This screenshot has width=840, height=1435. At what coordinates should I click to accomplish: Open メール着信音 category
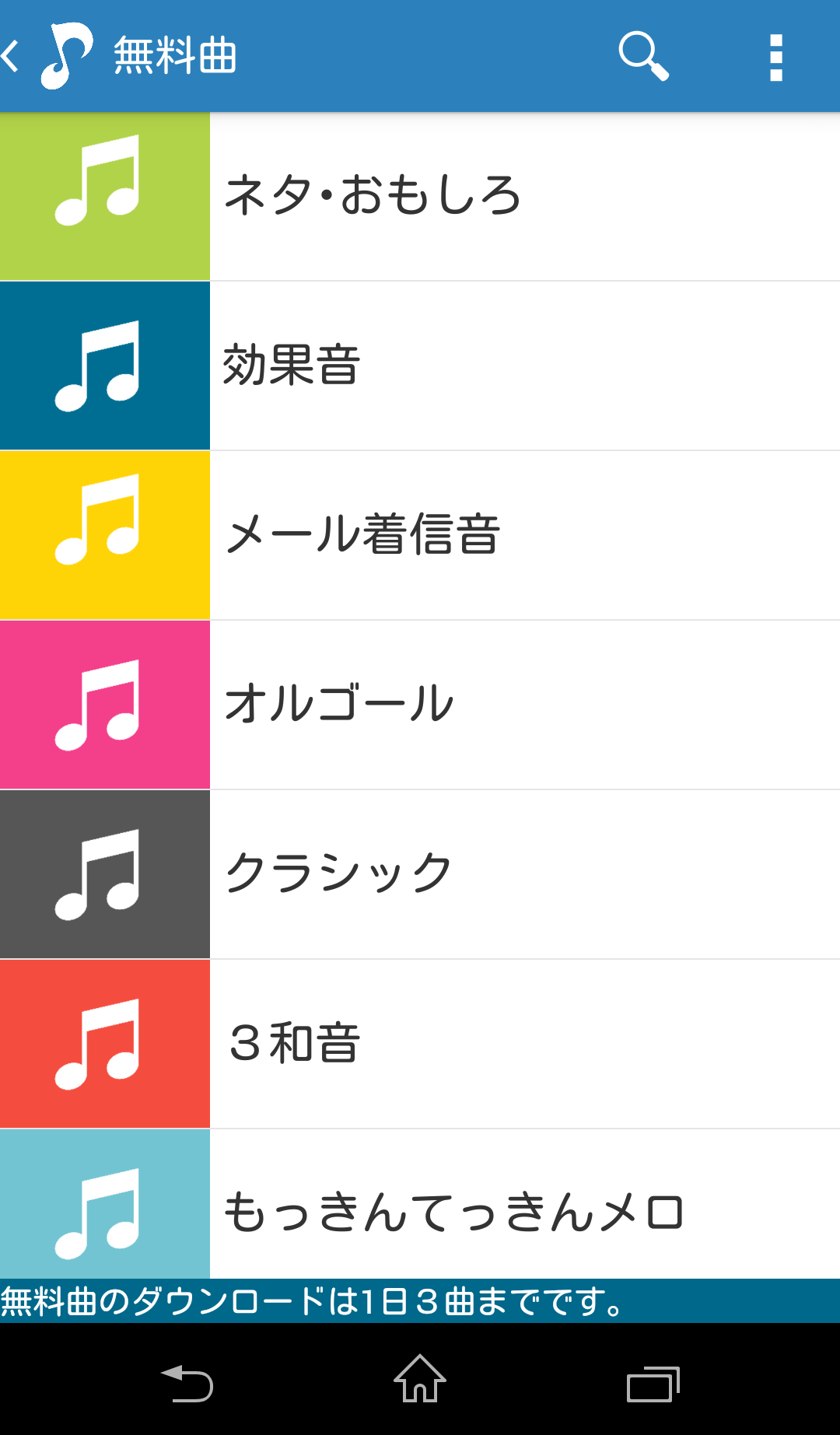[420, 535]
